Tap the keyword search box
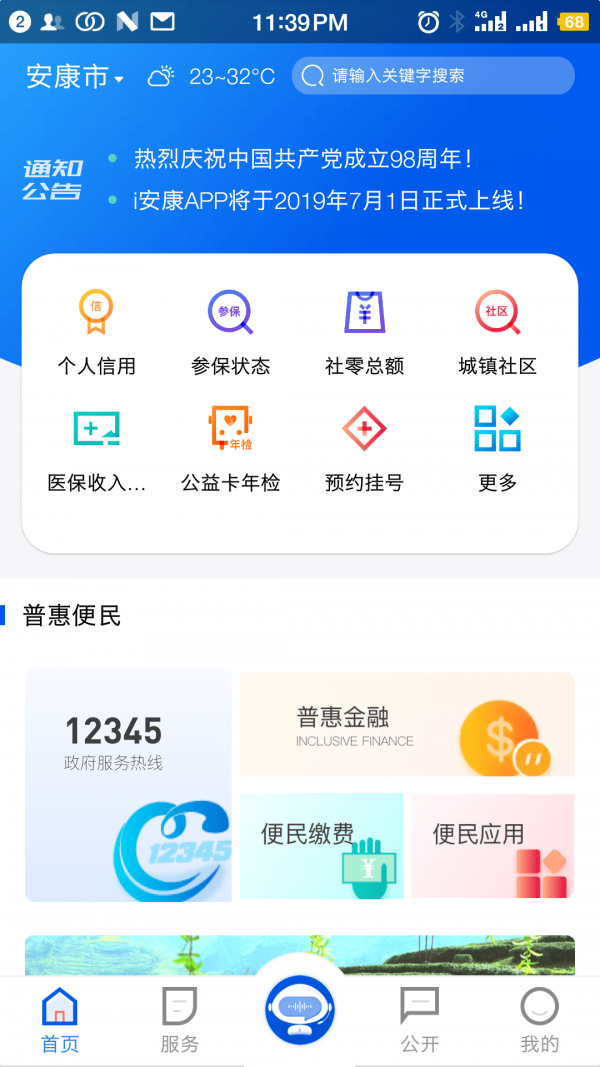This screenshot has height=1067, width=600. point(433,76)
